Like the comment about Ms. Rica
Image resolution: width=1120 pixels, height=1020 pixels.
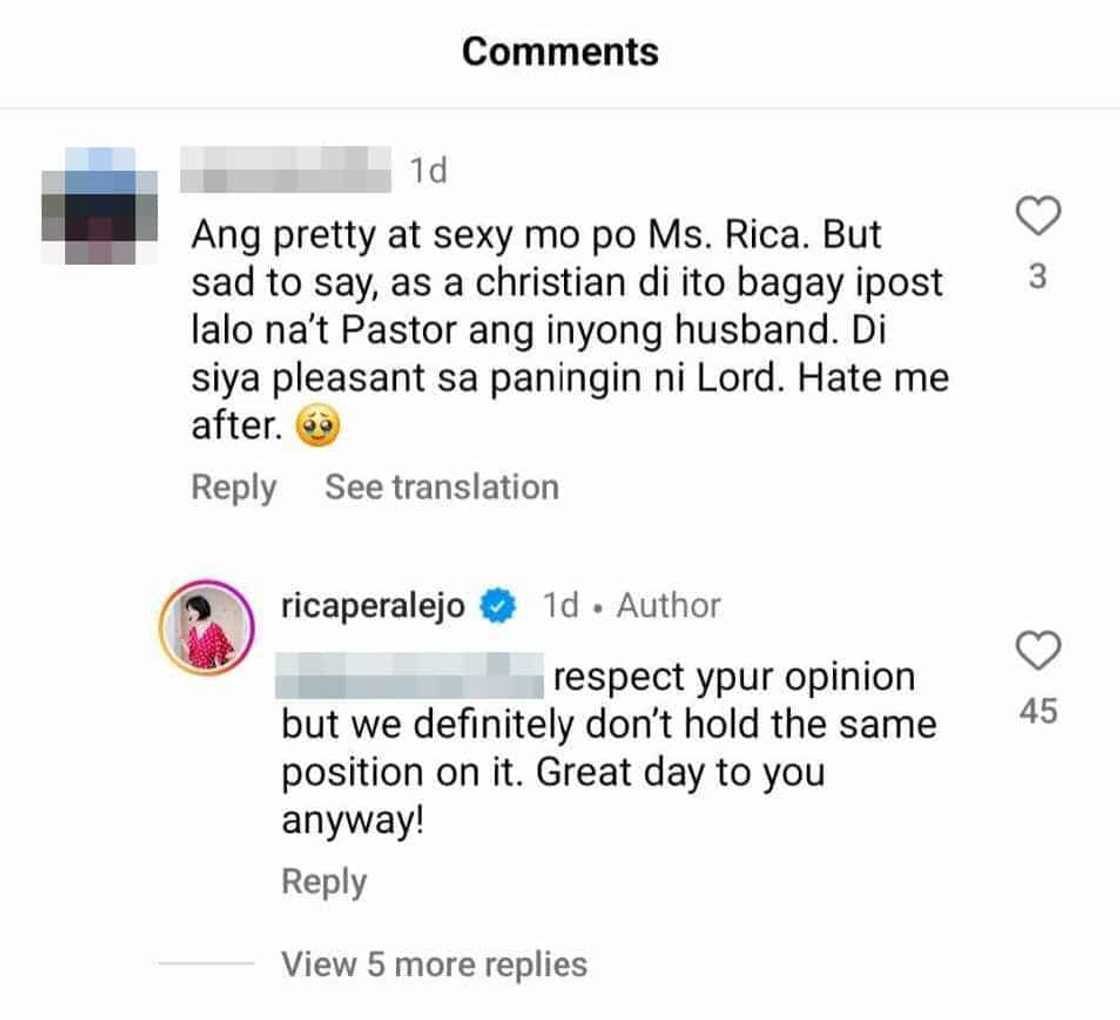point(1037,216)
